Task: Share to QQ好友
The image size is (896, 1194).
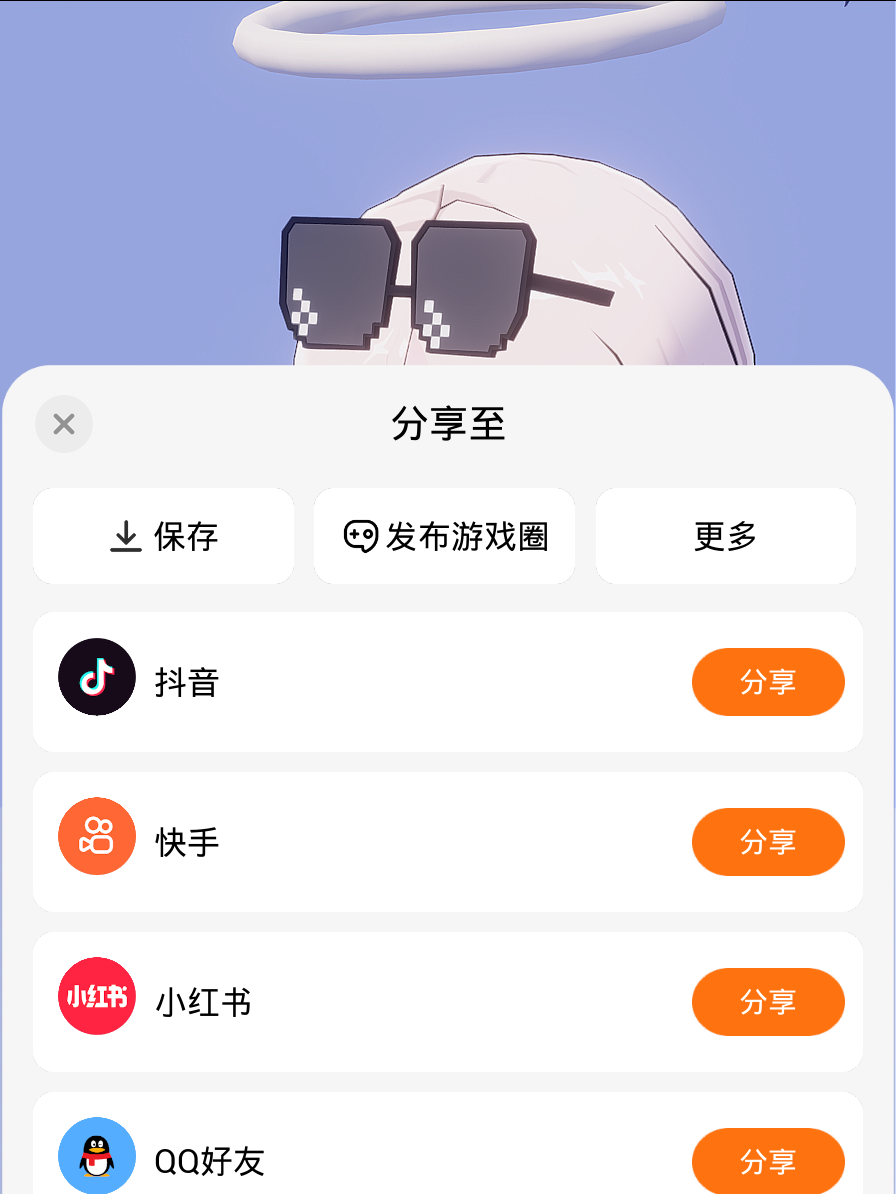Action: 767,1160
